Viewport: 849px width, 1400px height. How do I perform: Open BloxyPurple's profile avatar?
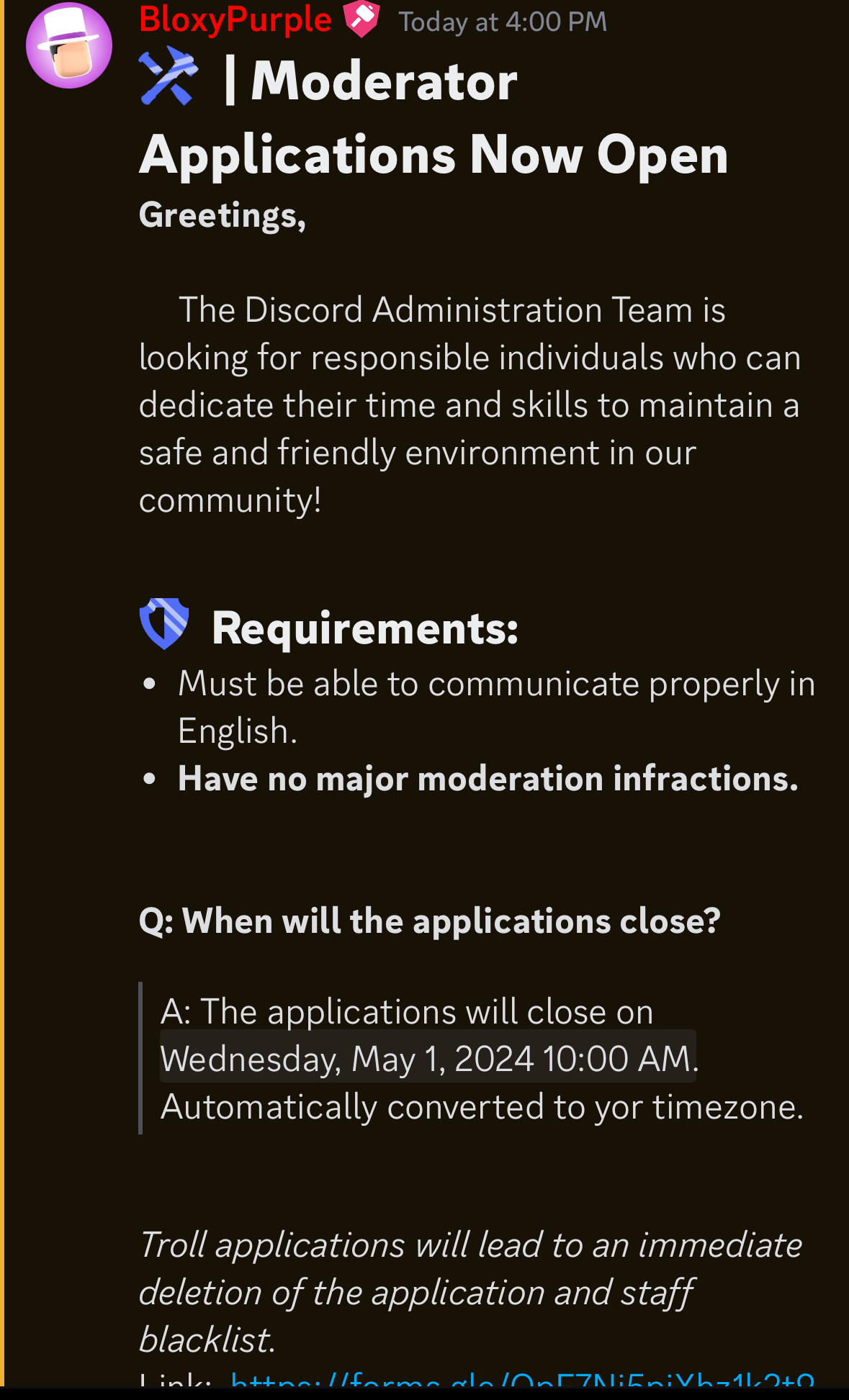click(x=69, y=45)
